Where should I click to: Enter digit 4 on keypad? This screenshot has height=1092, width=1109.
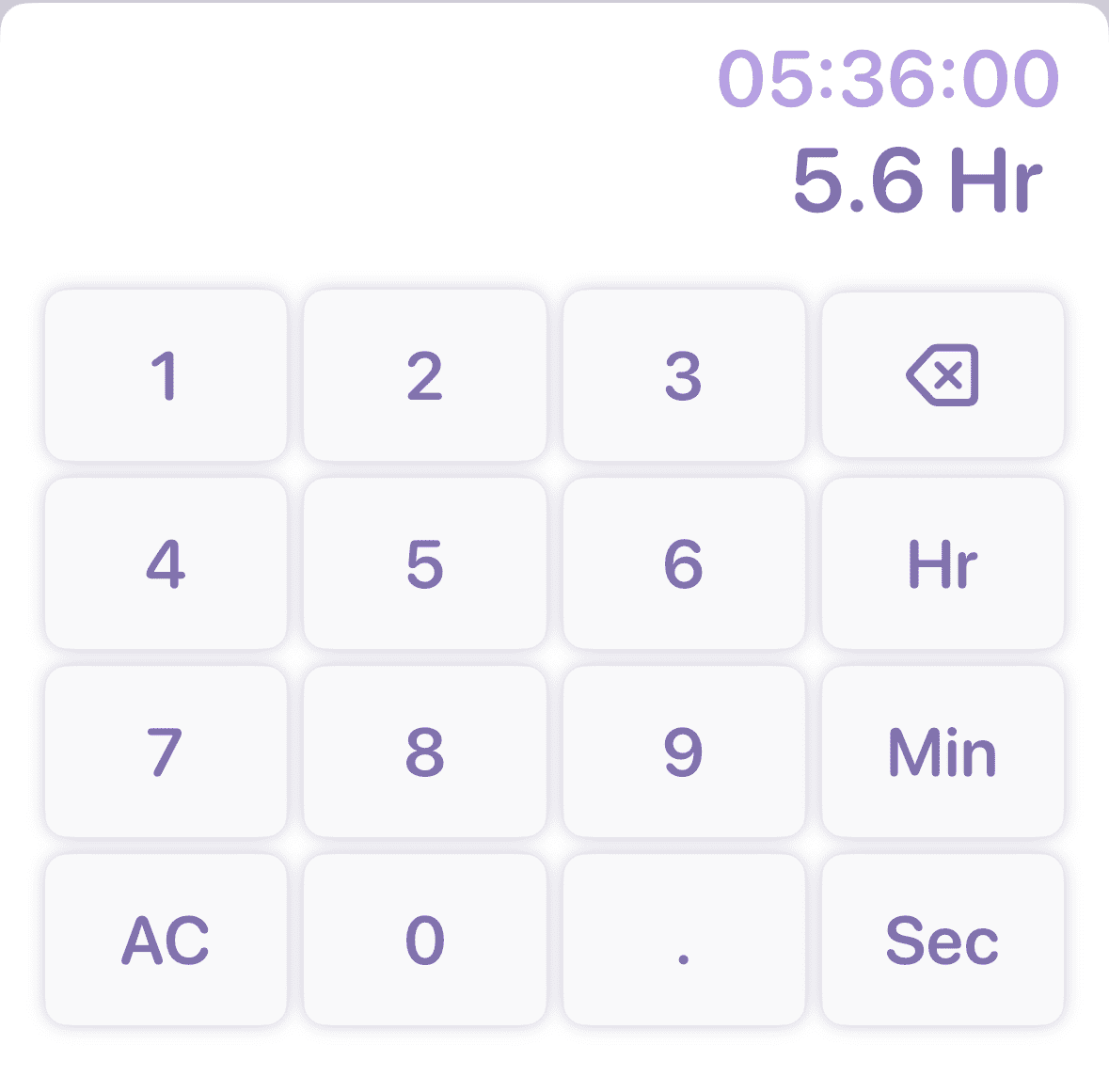pyautogui.click(x=166, y=563)
